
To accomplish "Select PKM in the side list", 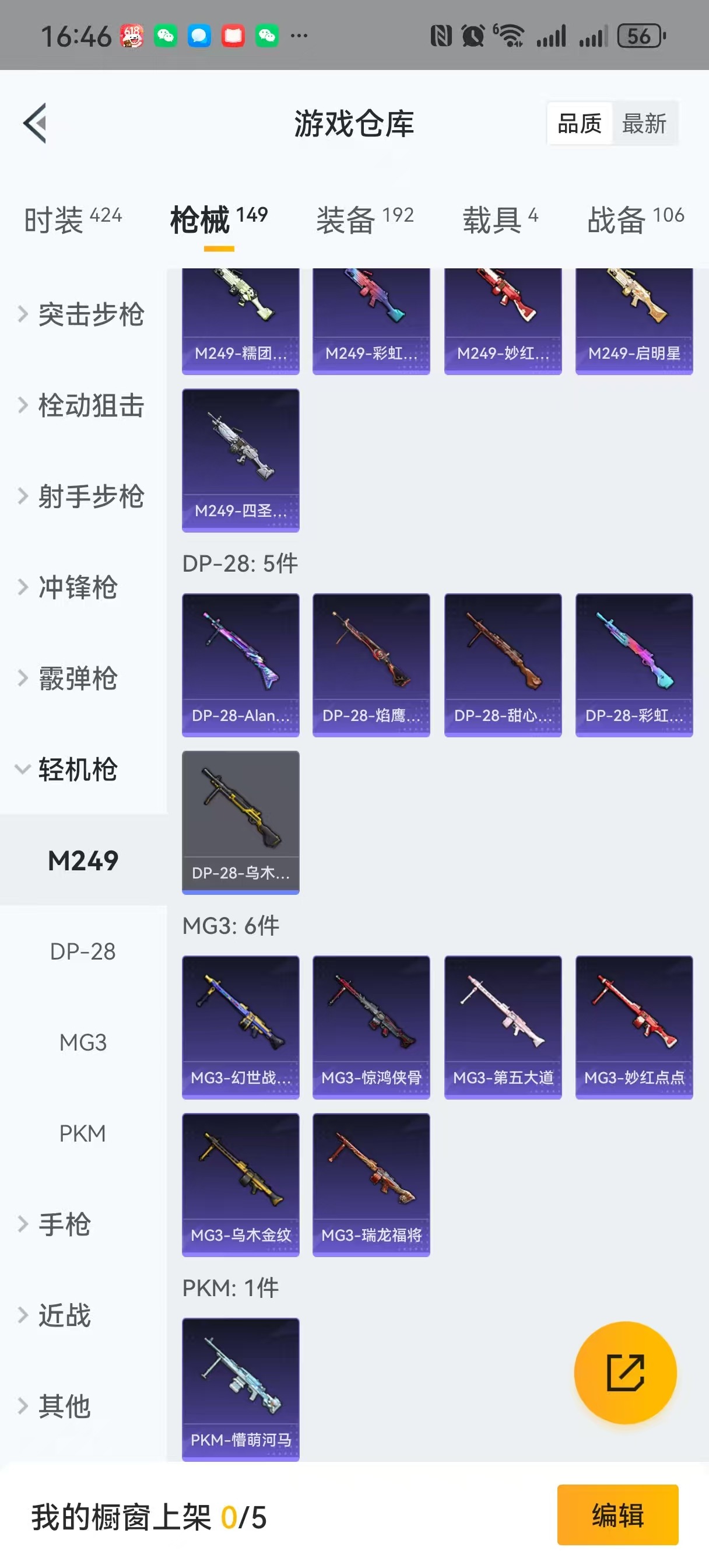I will pyautogui.click(x=83, y=1133).
